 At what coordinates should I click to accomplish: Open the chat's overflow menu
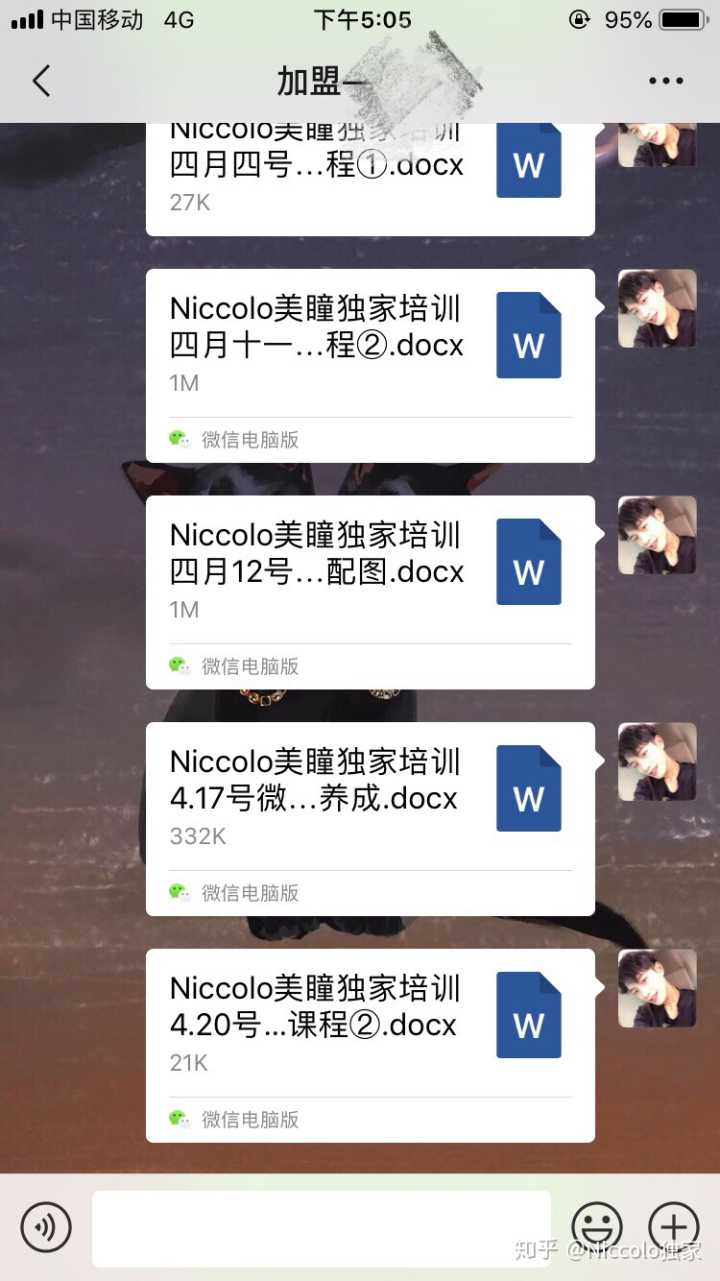pos(665,82)
